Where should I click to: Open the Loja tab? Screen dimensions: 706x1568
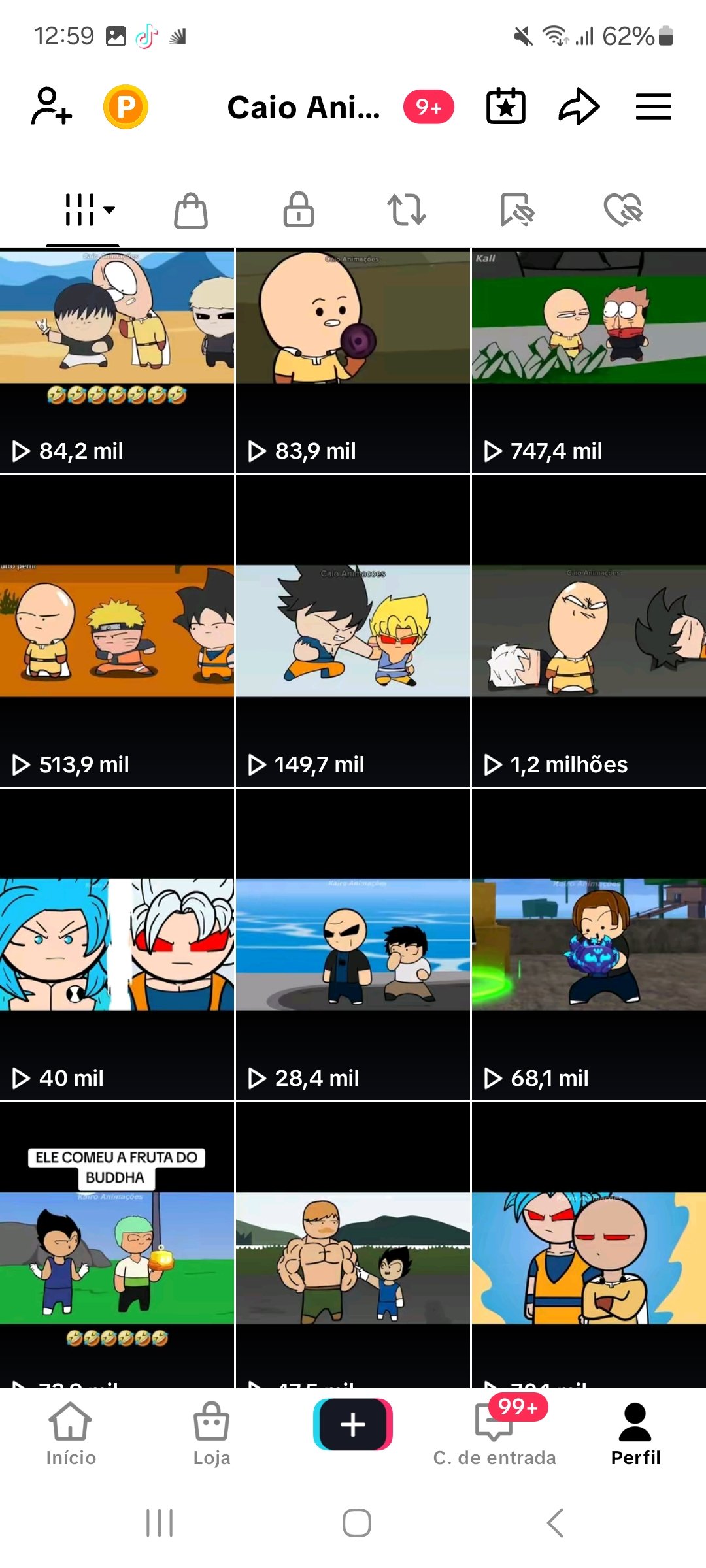point(212,1434)
